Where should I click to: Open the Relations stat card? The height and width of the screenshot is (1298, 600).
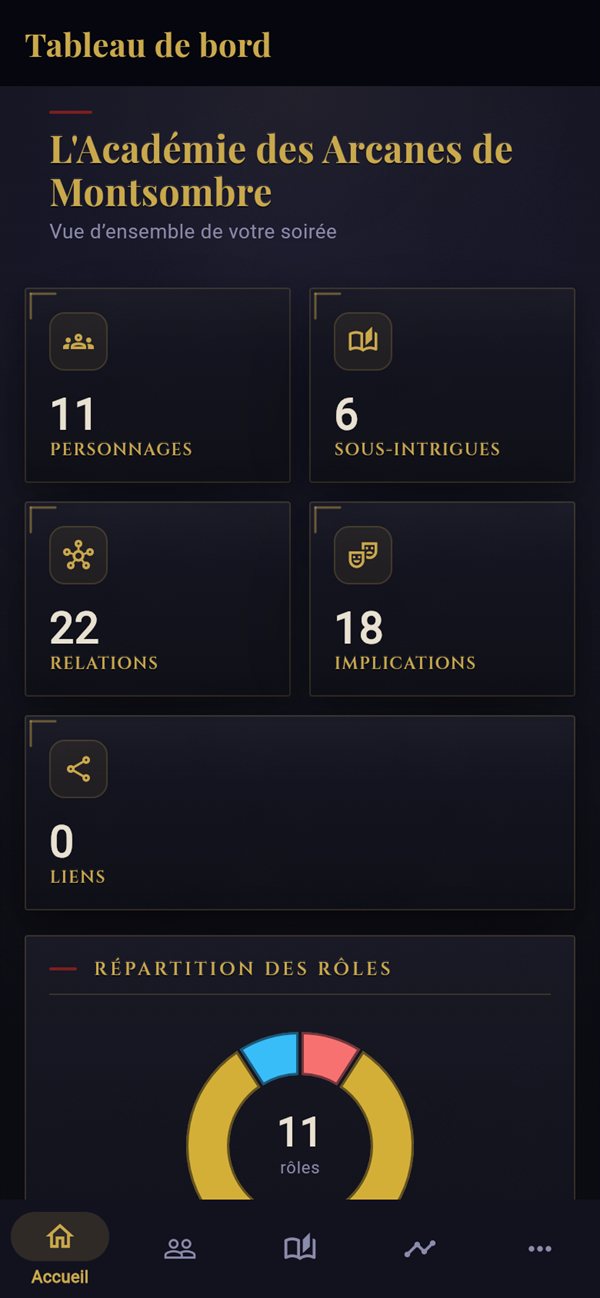pyautogui.click(x=158, y=599)
